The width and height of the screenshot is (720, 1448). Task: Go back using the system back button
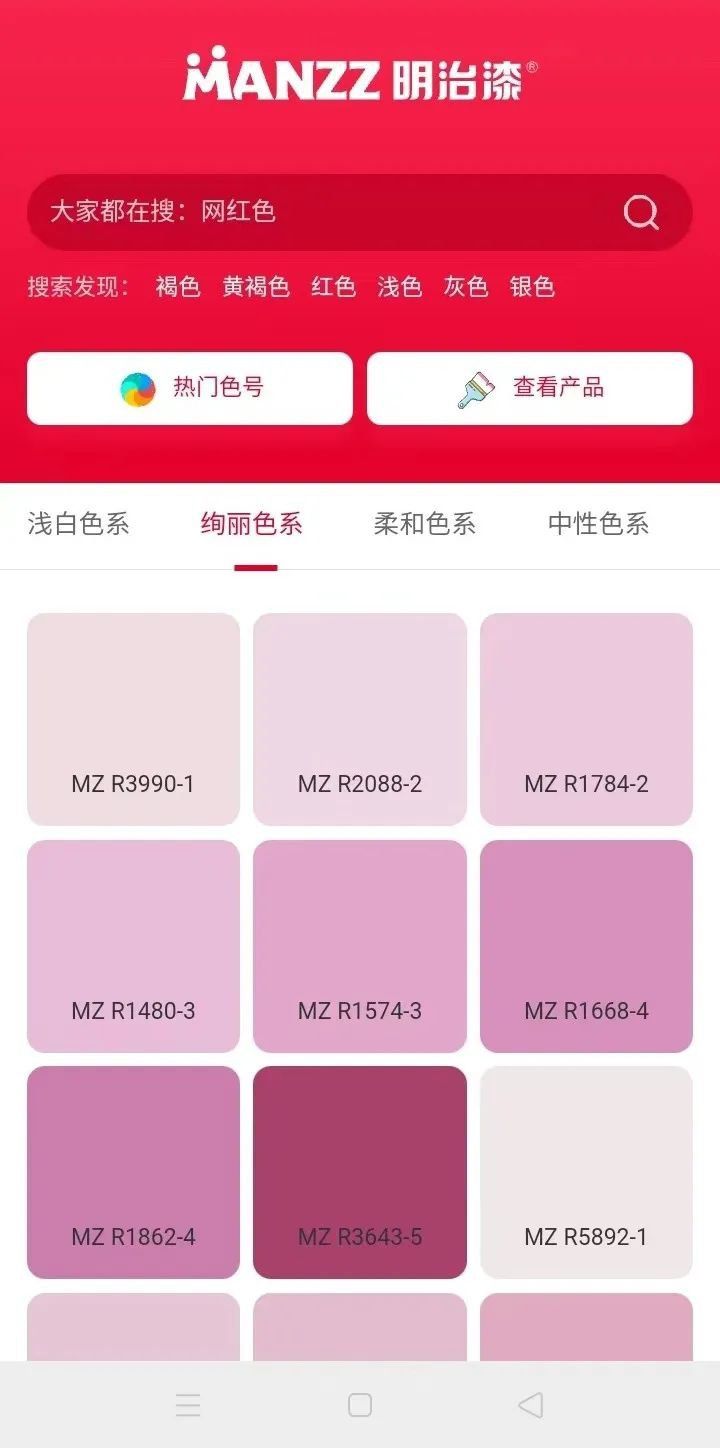(531, 1405)
